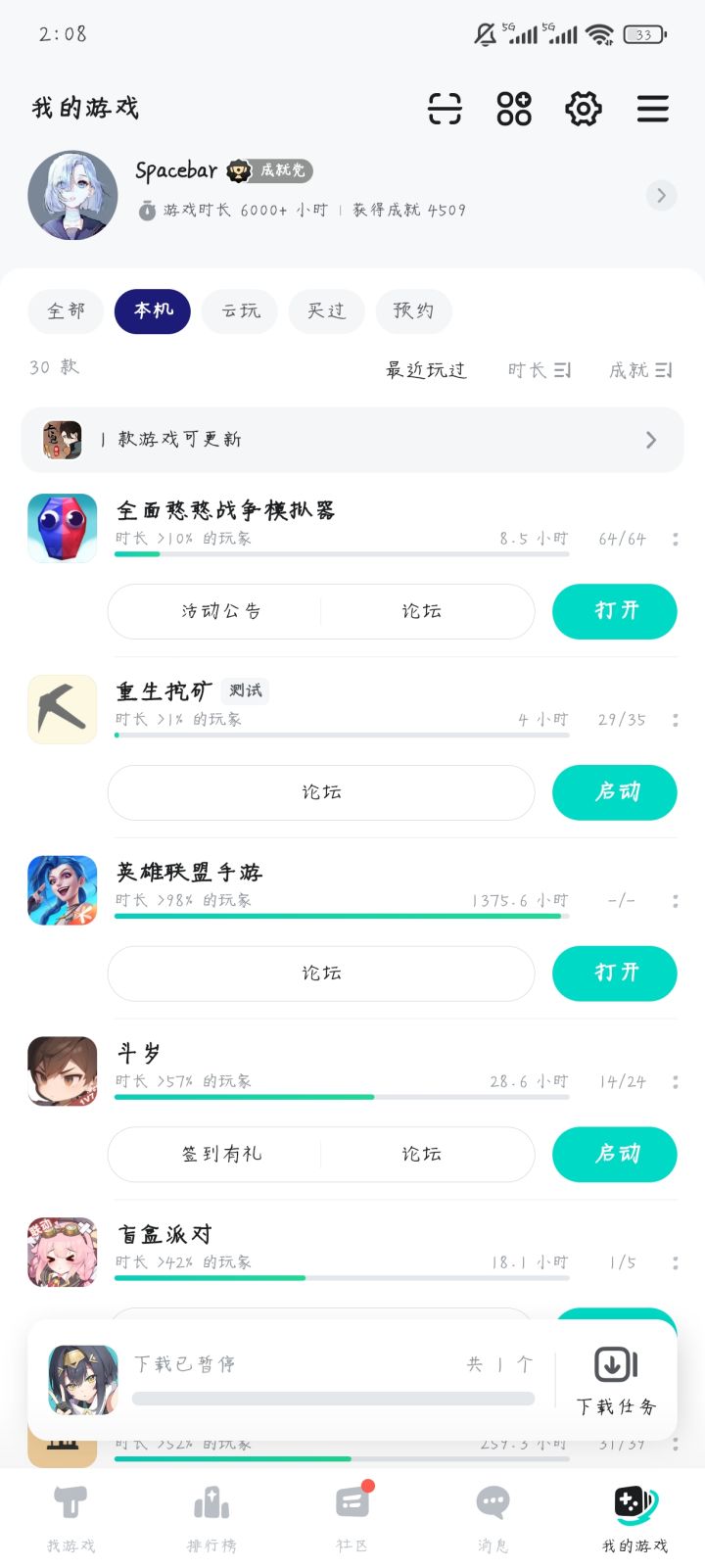Switch to the 排行榜 tab
Screen dimensions: 705x1568
click(x=211, y=1517)
